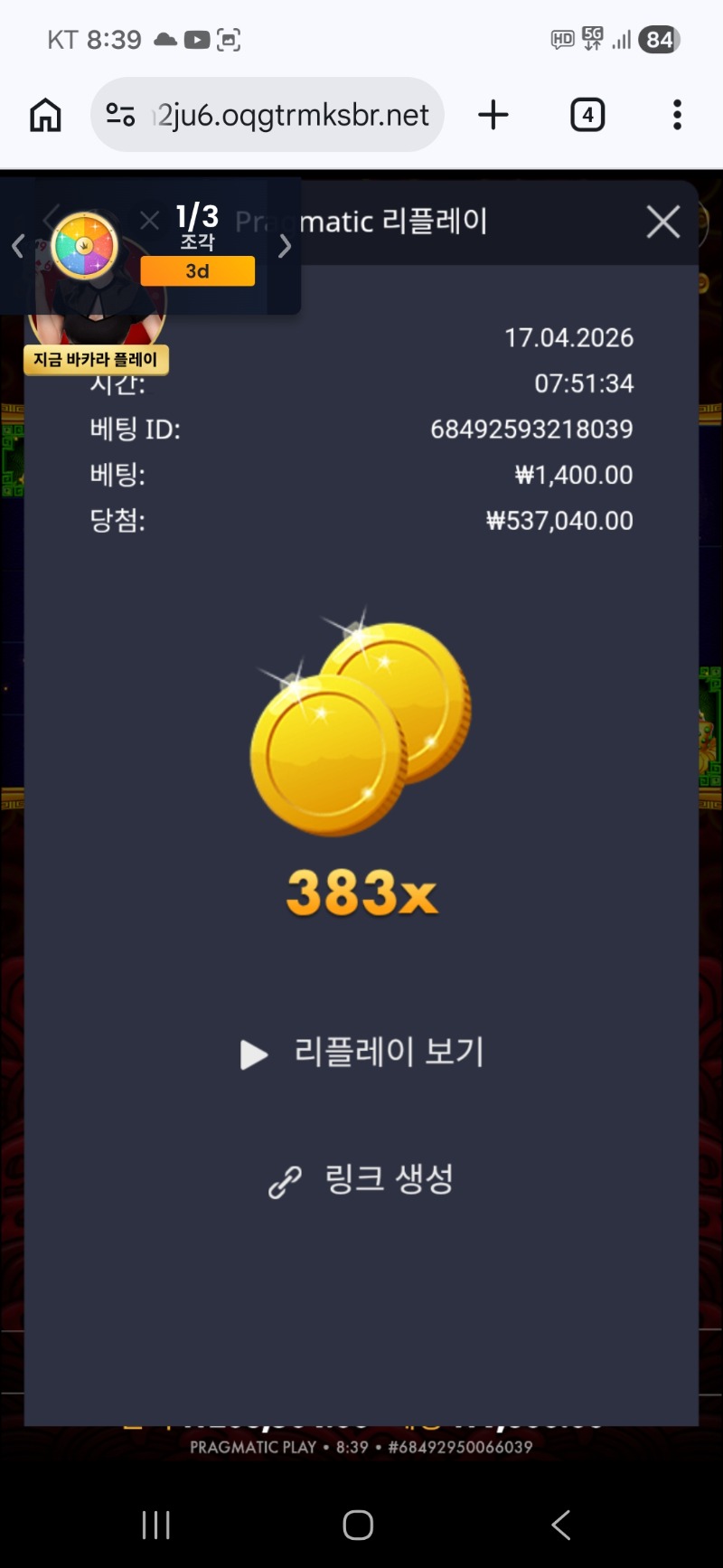Tap the address bar URL
723x1568 pixels.
[x=289, y=115]
